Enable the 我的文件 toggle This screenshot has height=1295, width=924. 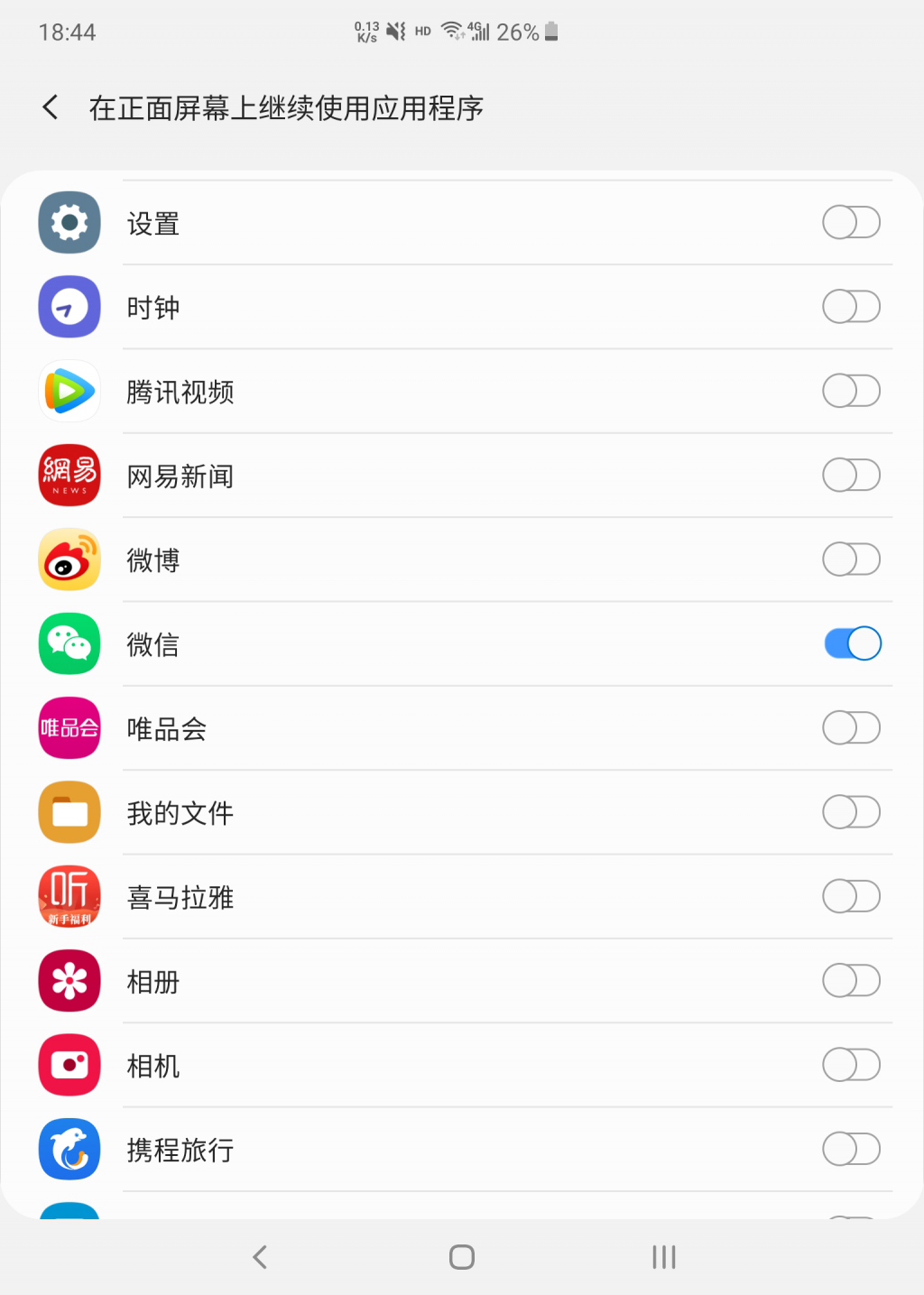(851, 812)
